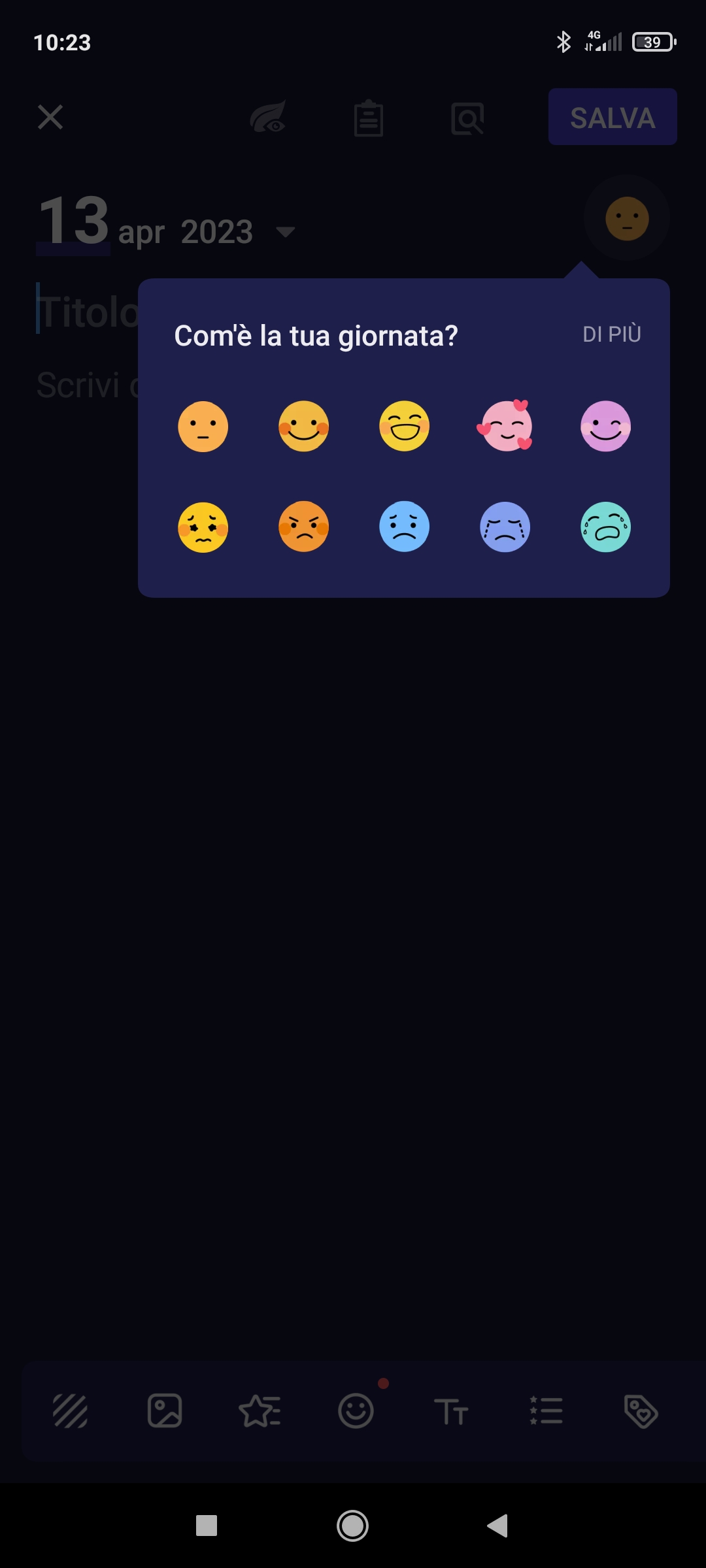
Task: Open the tags tool
Action: tap(641, 1411)
